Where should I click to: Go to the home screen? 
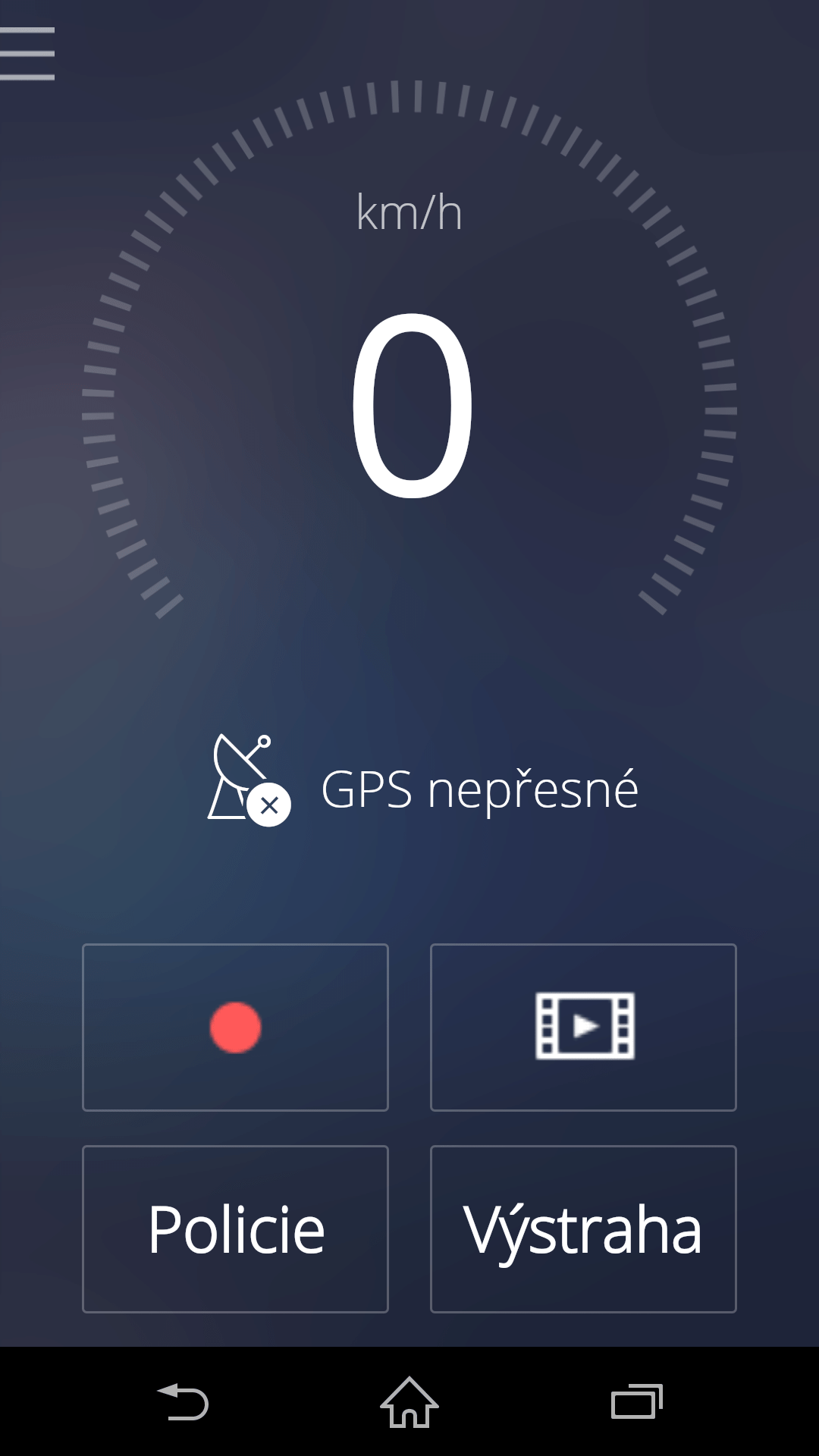[x=409, y=1402]
